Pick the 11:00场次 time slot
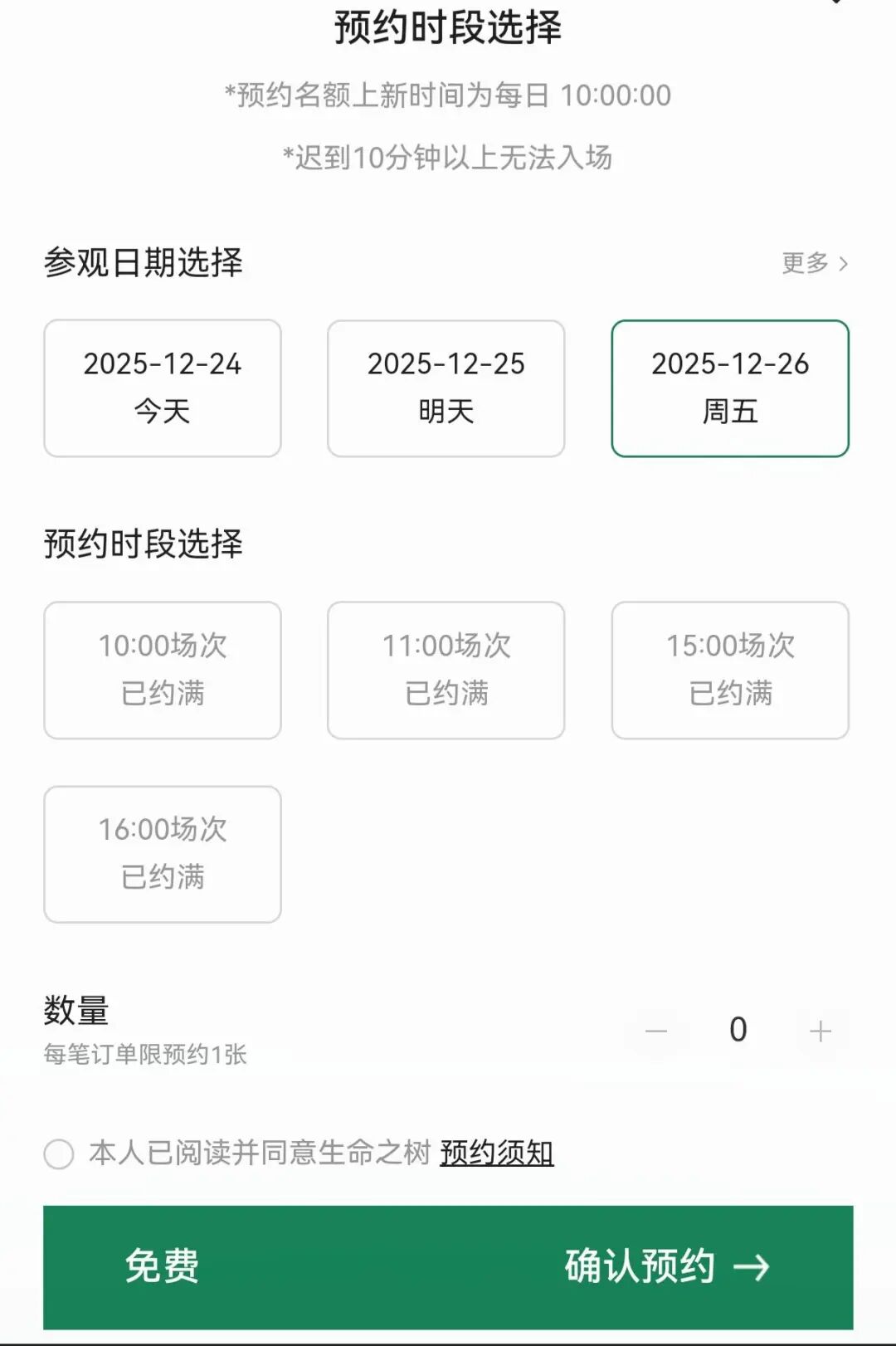Image resolution: width=896 pixels, height=1346 pixels. tap(446, 670)
